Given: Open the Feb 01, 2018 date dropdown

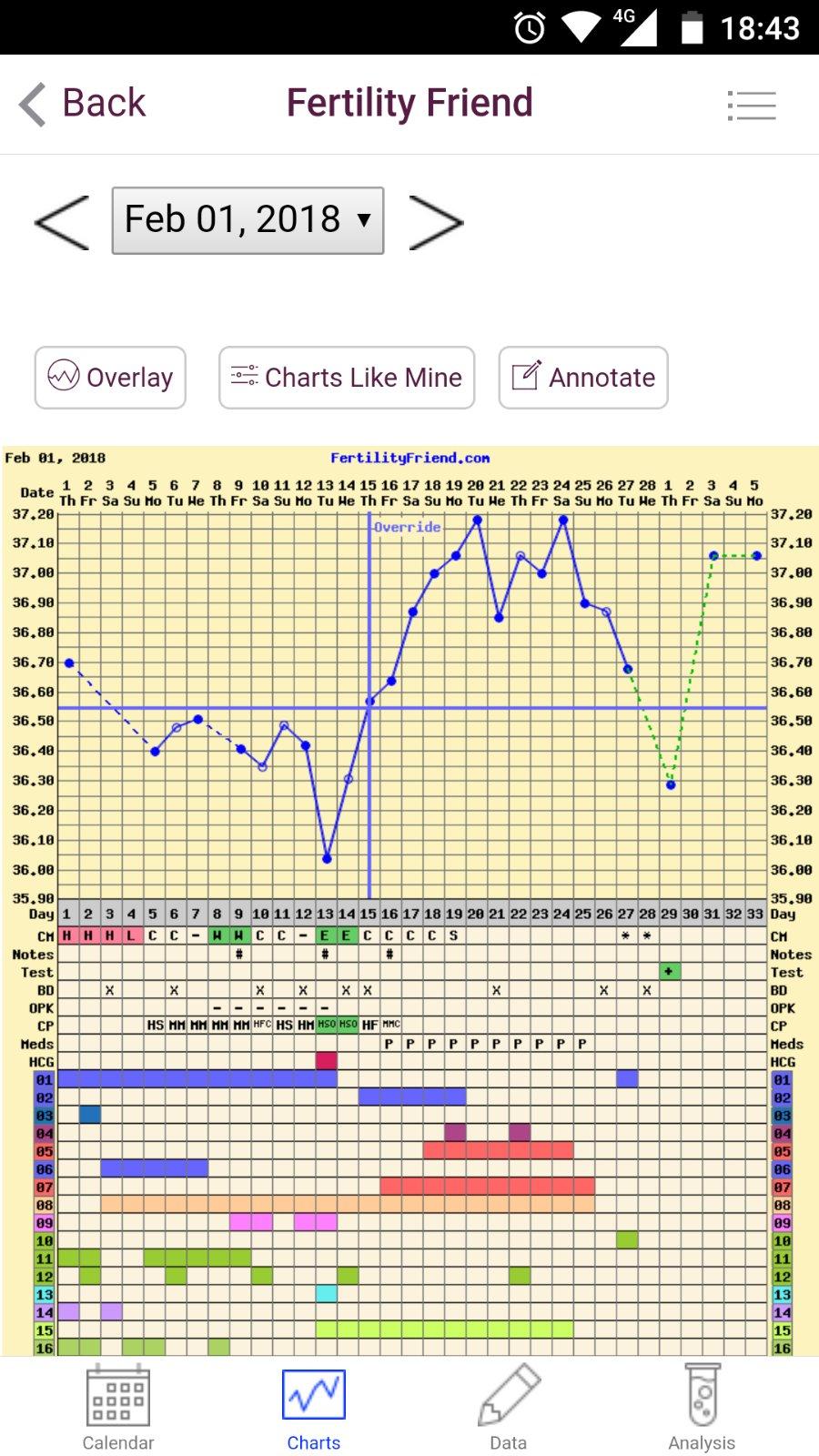Looking at the screenshot, I should coord(248,220).
